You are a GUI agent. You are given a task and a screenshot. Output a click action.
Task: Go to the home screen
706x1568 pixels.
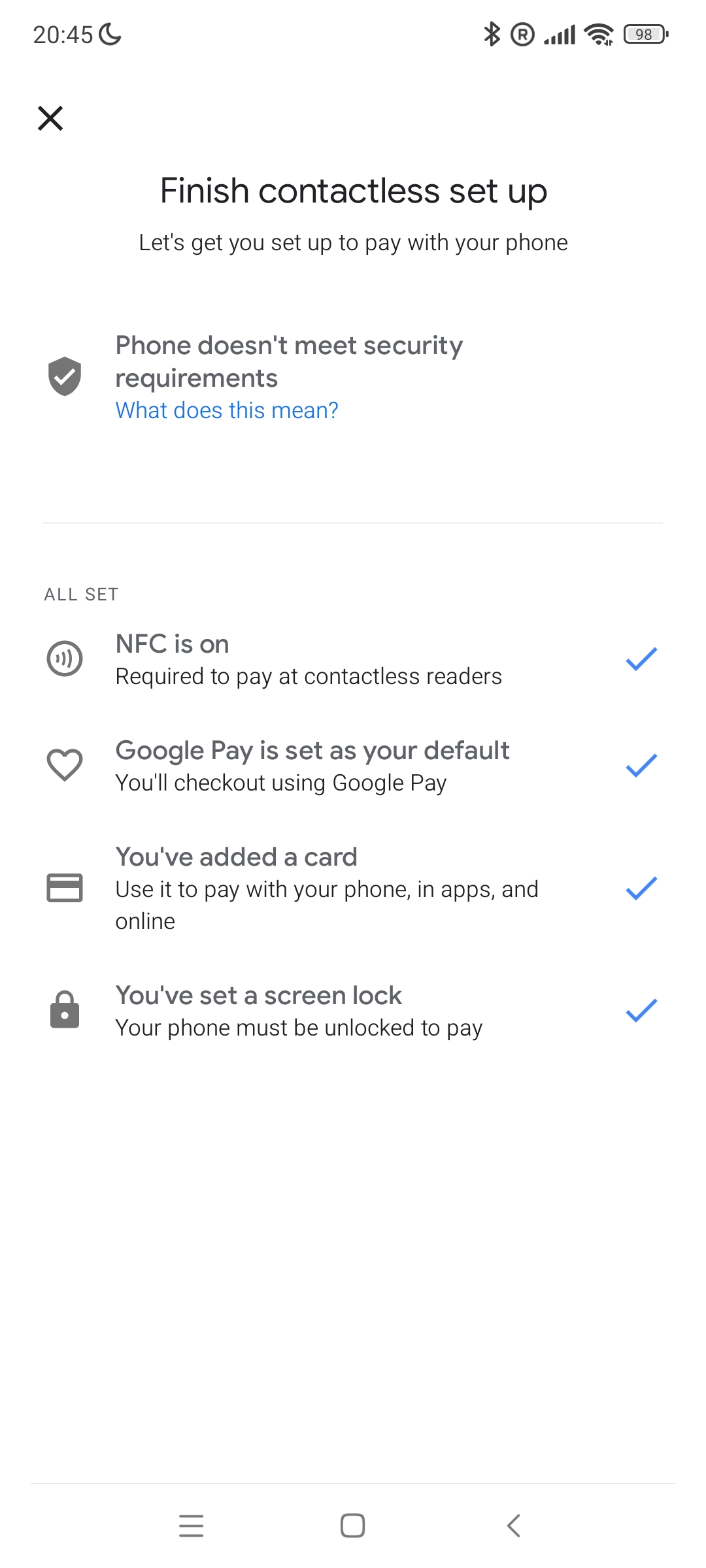(x=352, y=1526)
